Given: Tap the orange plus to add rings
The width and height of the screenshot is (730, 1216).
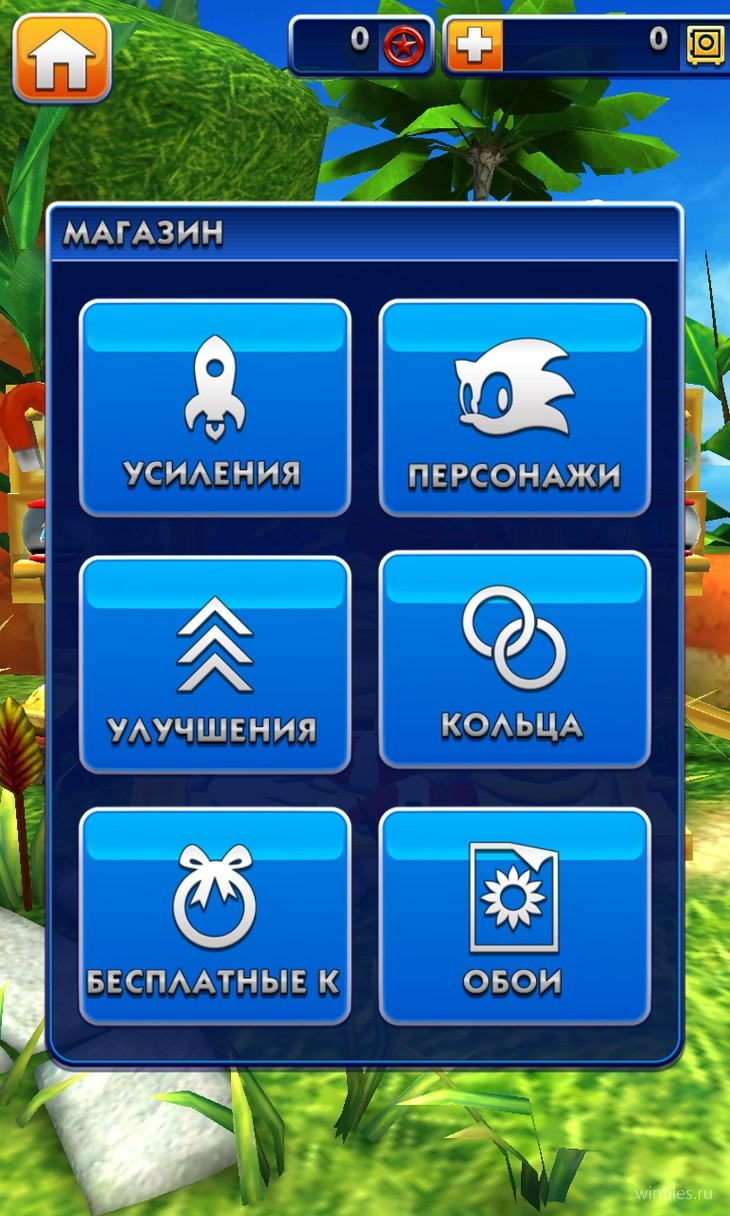Looking at the screenshot, I should [474, 46].
